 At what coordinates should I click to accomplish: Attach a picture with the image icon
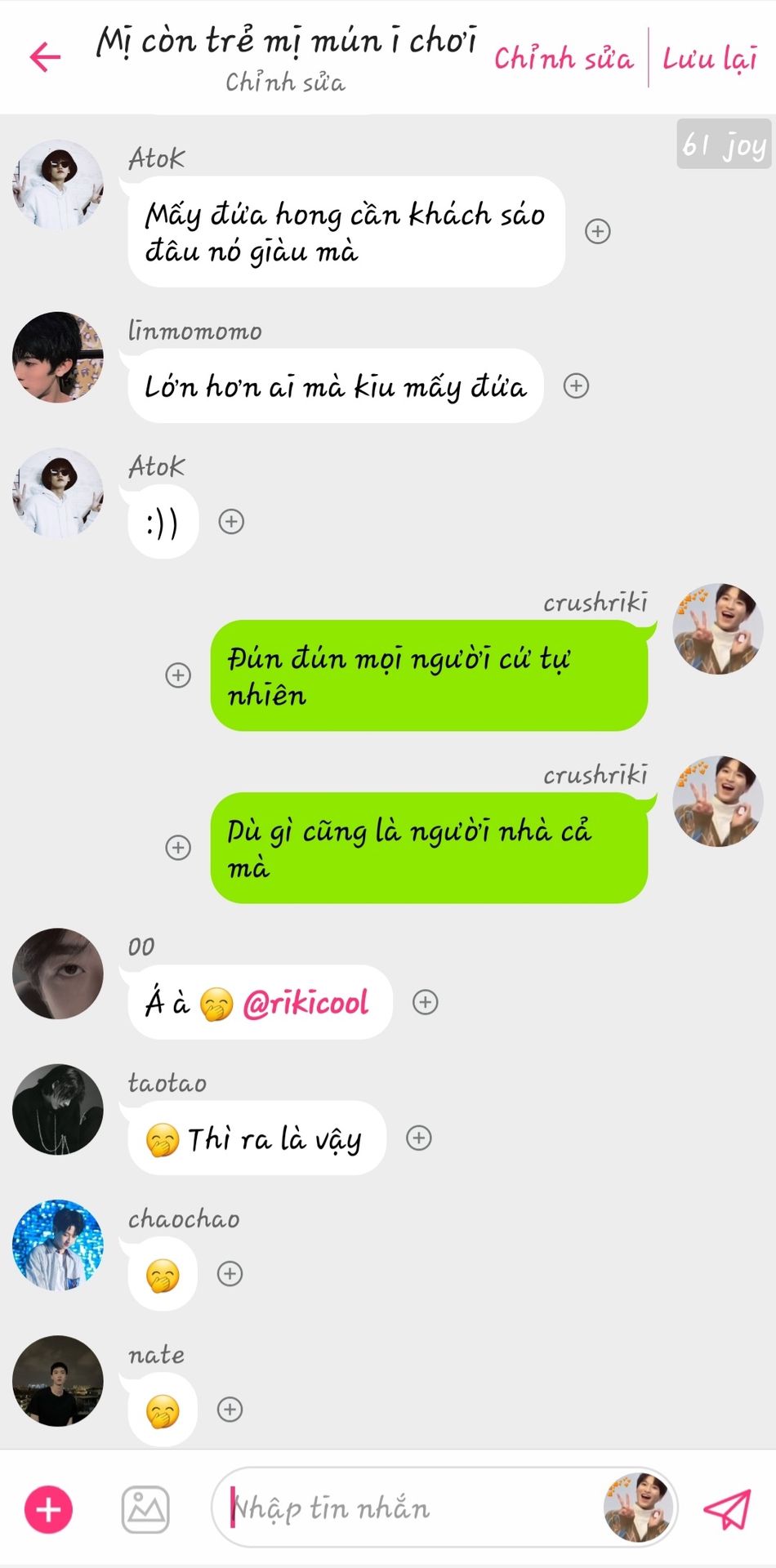coord(145,1509)
